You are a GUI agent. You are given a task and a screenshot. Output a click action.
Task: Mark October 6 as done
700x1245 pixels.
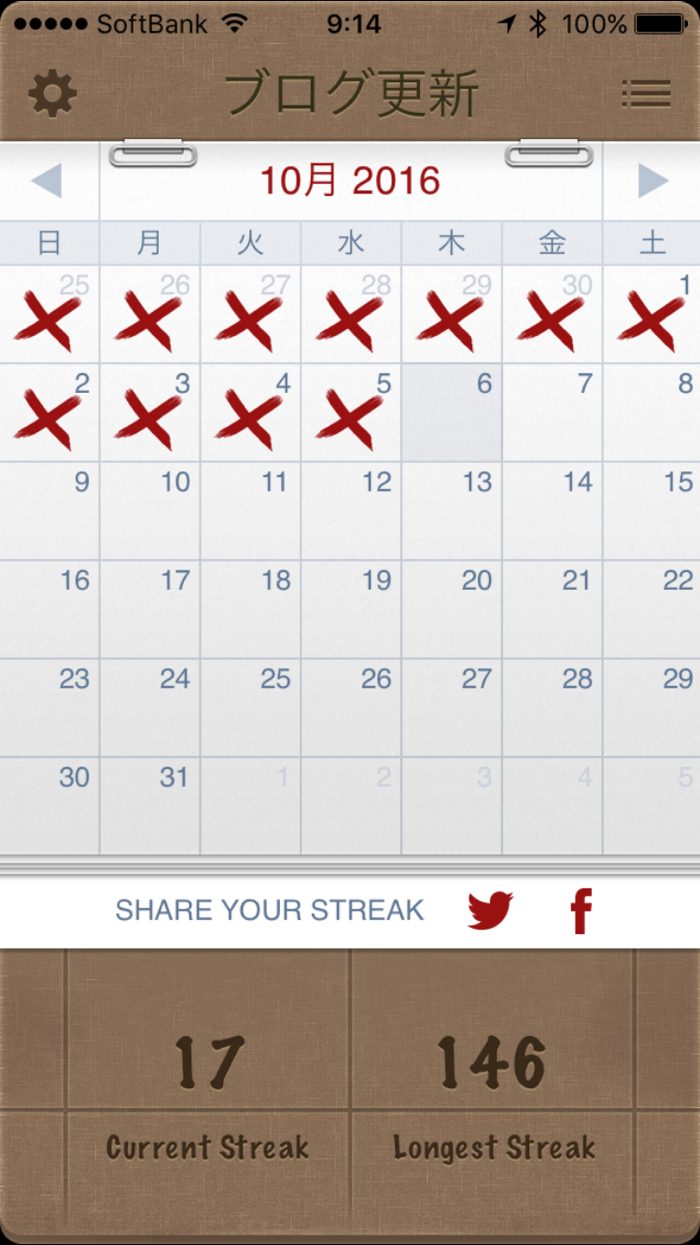point(451,412)
